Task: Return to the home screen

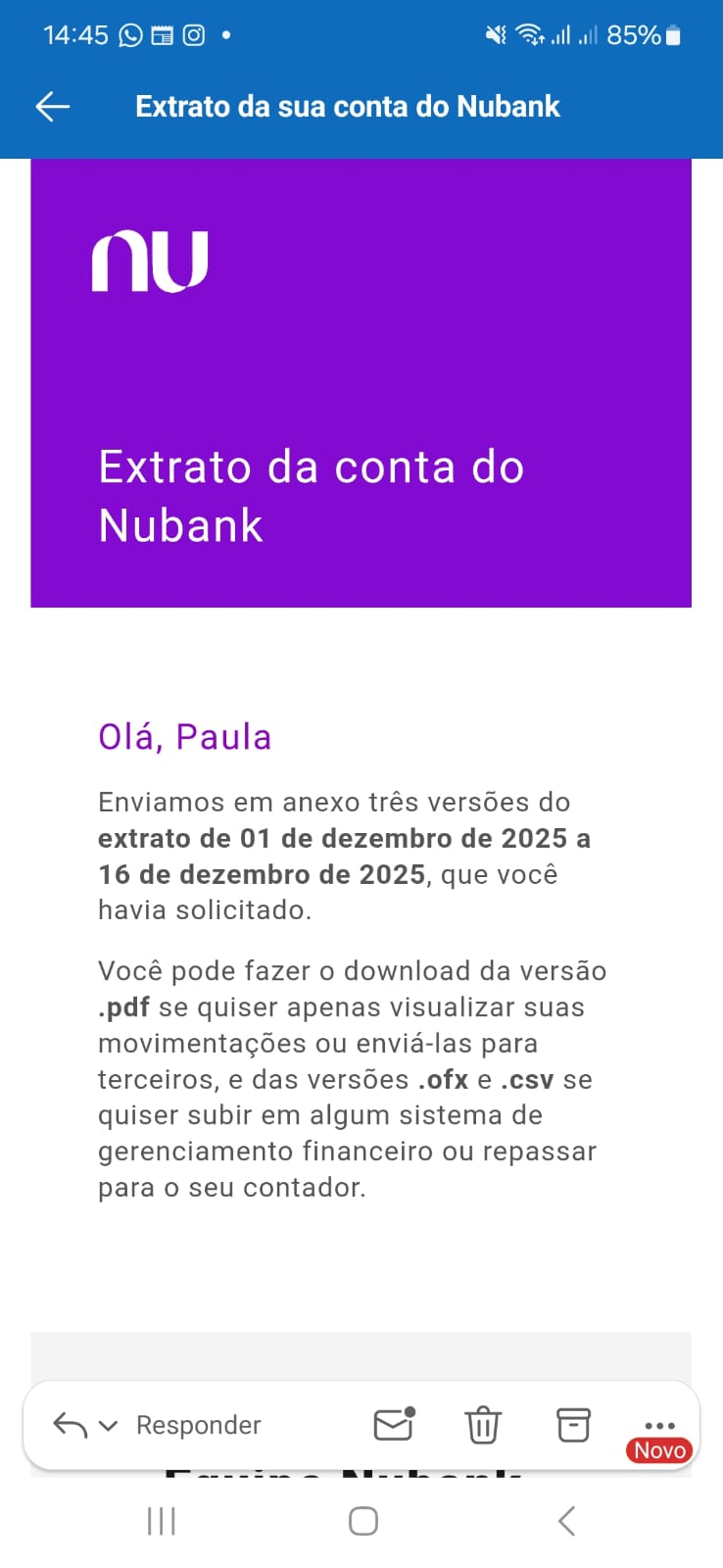Action: click(x=362, y=1521)
